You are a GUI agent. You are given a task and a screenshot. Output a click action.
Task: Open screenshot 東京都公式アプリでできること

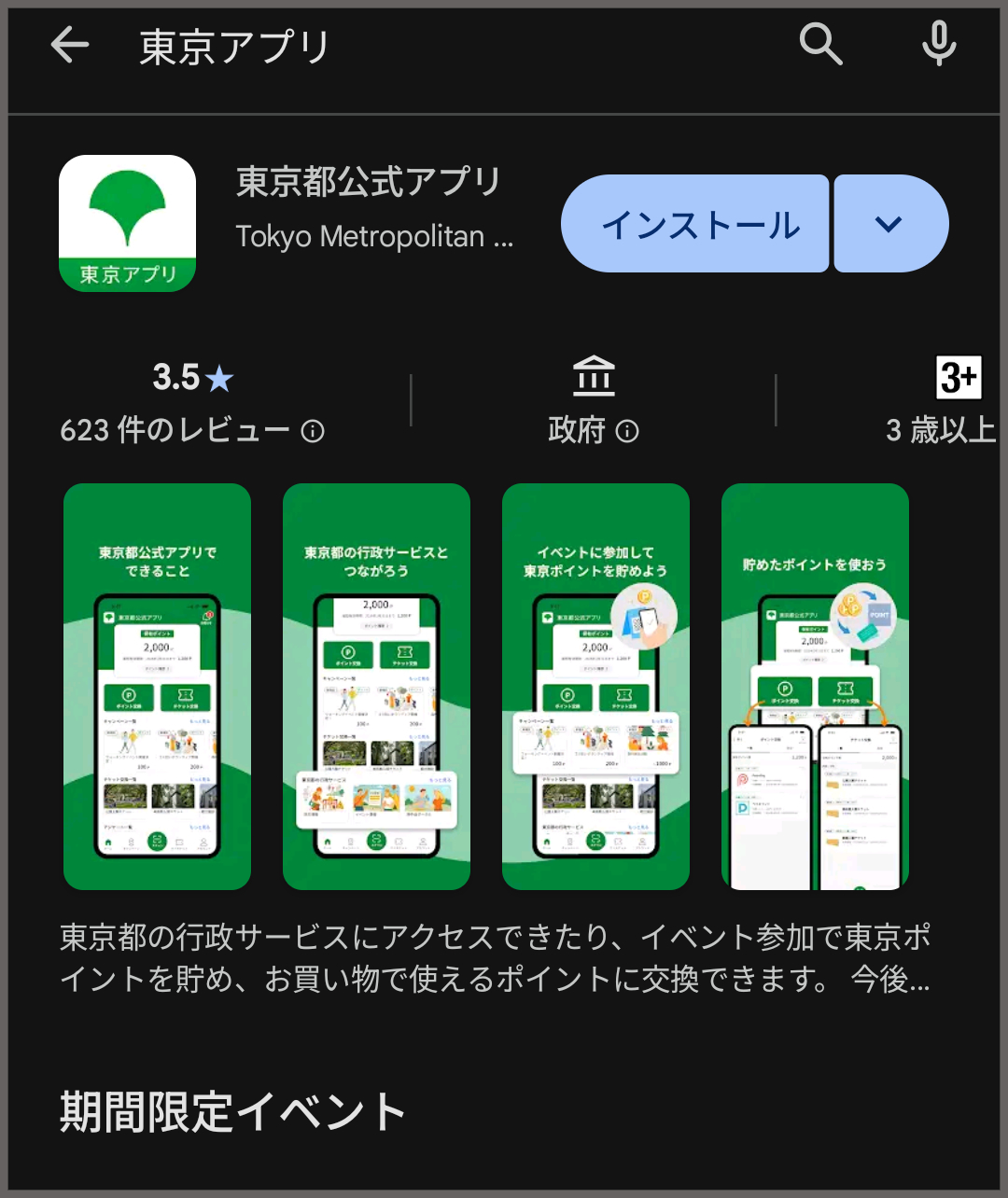[x=157, y=686]
